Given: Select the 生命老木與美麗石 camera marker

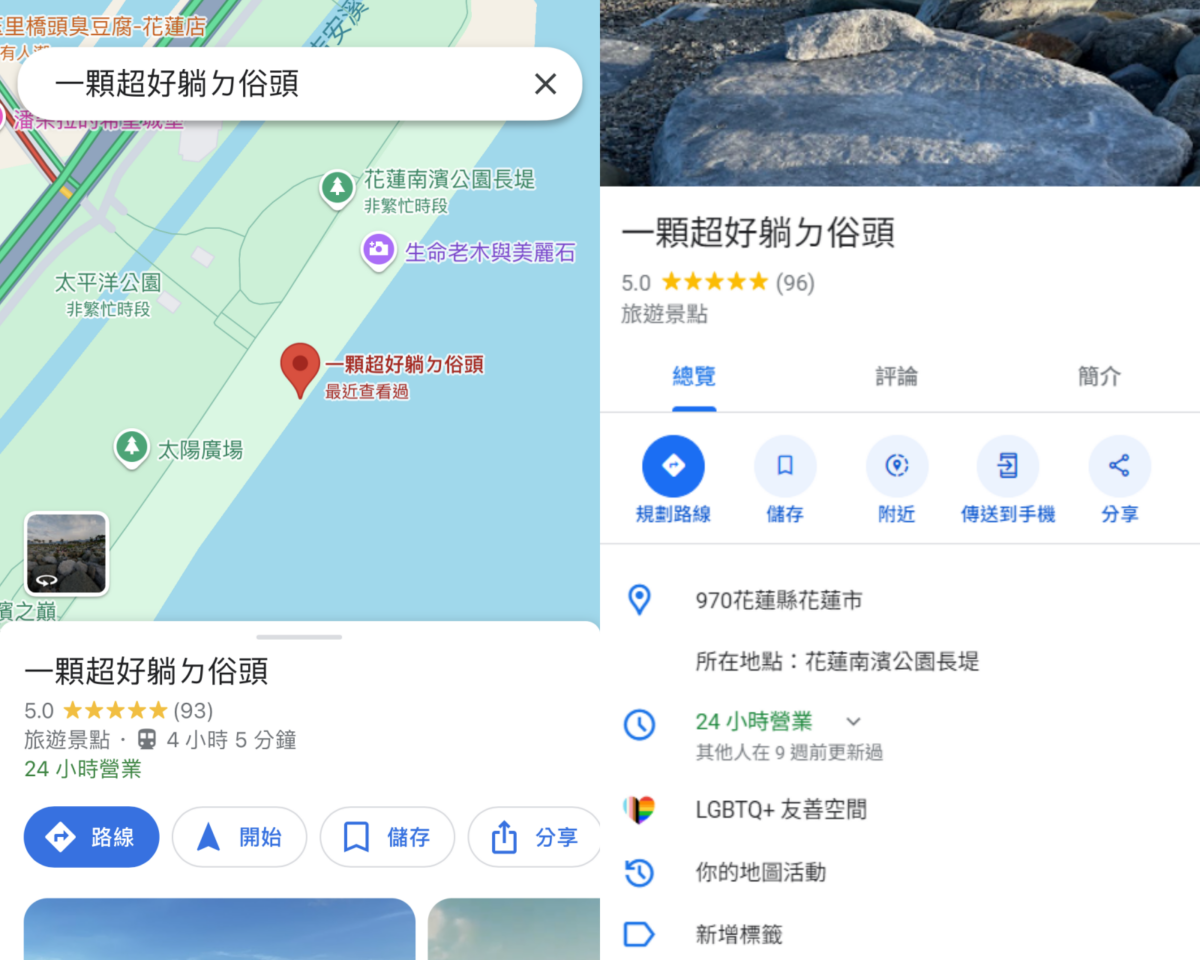Looking at the screenshot, I should (x=377, y=249).
